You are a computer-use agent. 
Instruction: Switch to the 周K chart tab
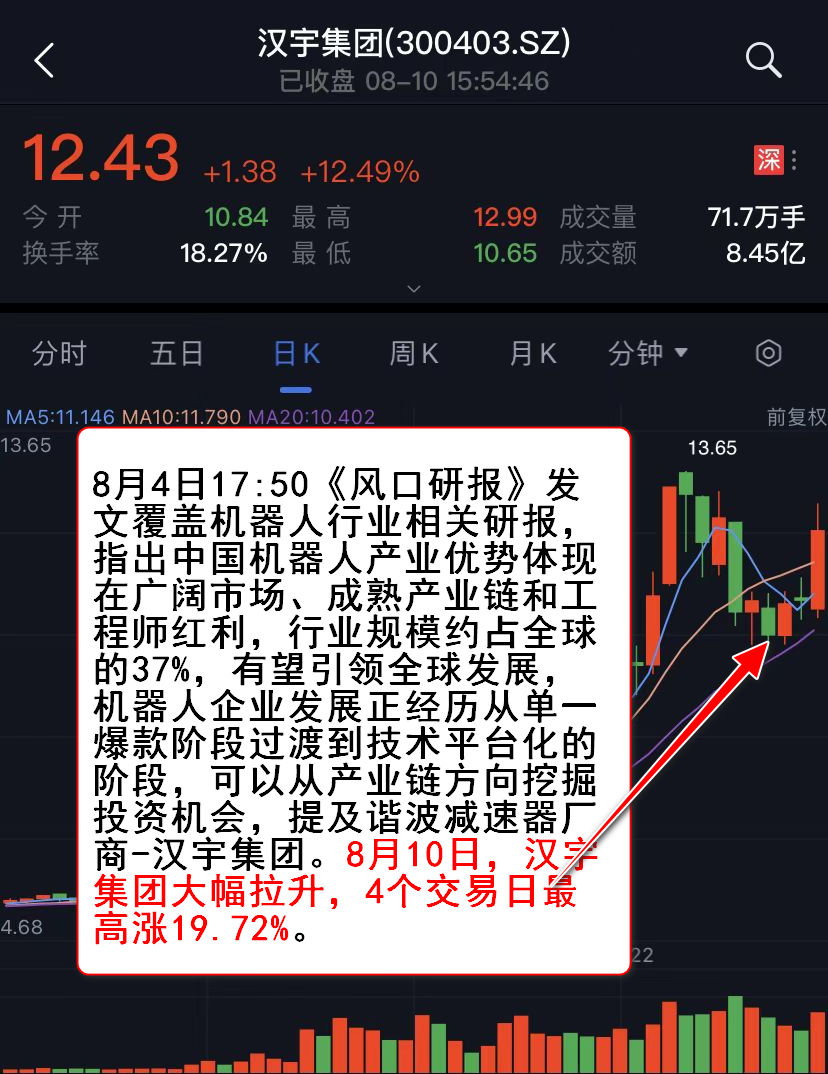coord(414,353)
